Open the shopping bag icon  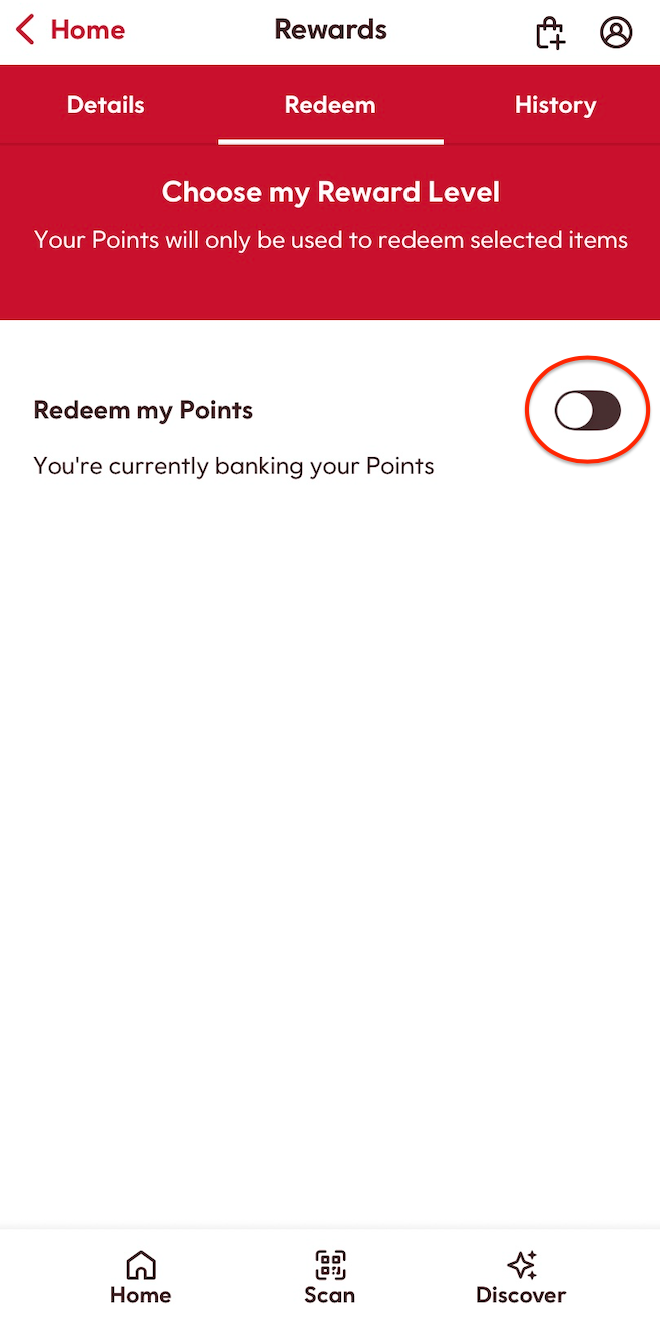(x=550, y=32)
